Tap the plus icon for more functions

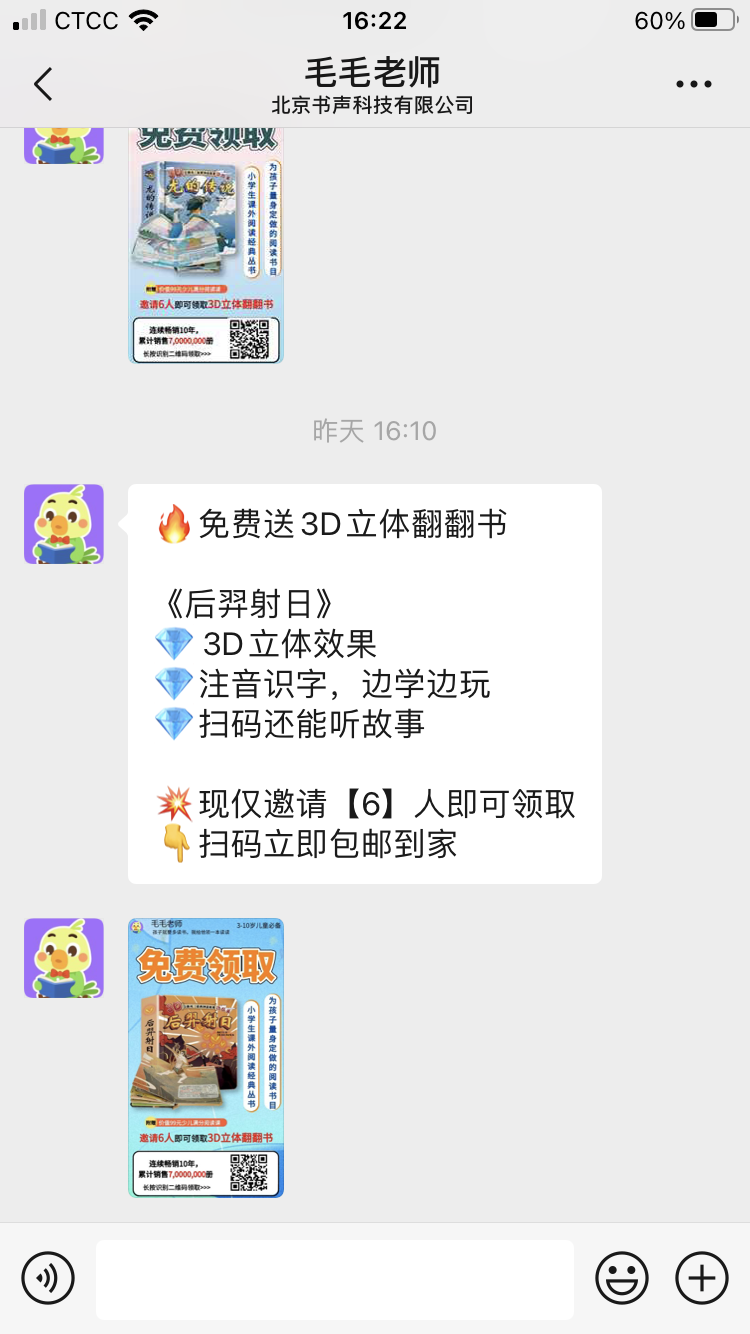click(x=701, y=1277)
